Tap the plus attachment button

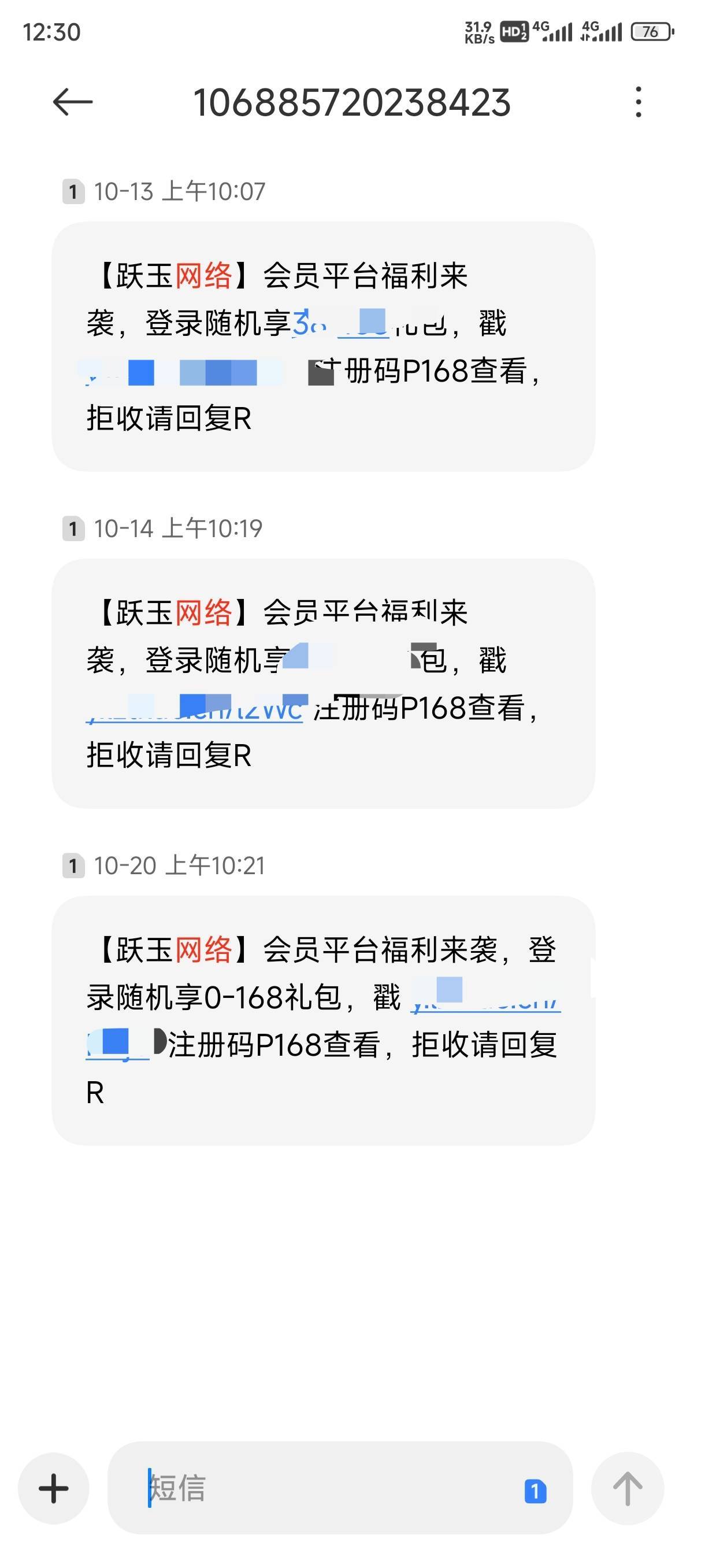coord(54,1488)
